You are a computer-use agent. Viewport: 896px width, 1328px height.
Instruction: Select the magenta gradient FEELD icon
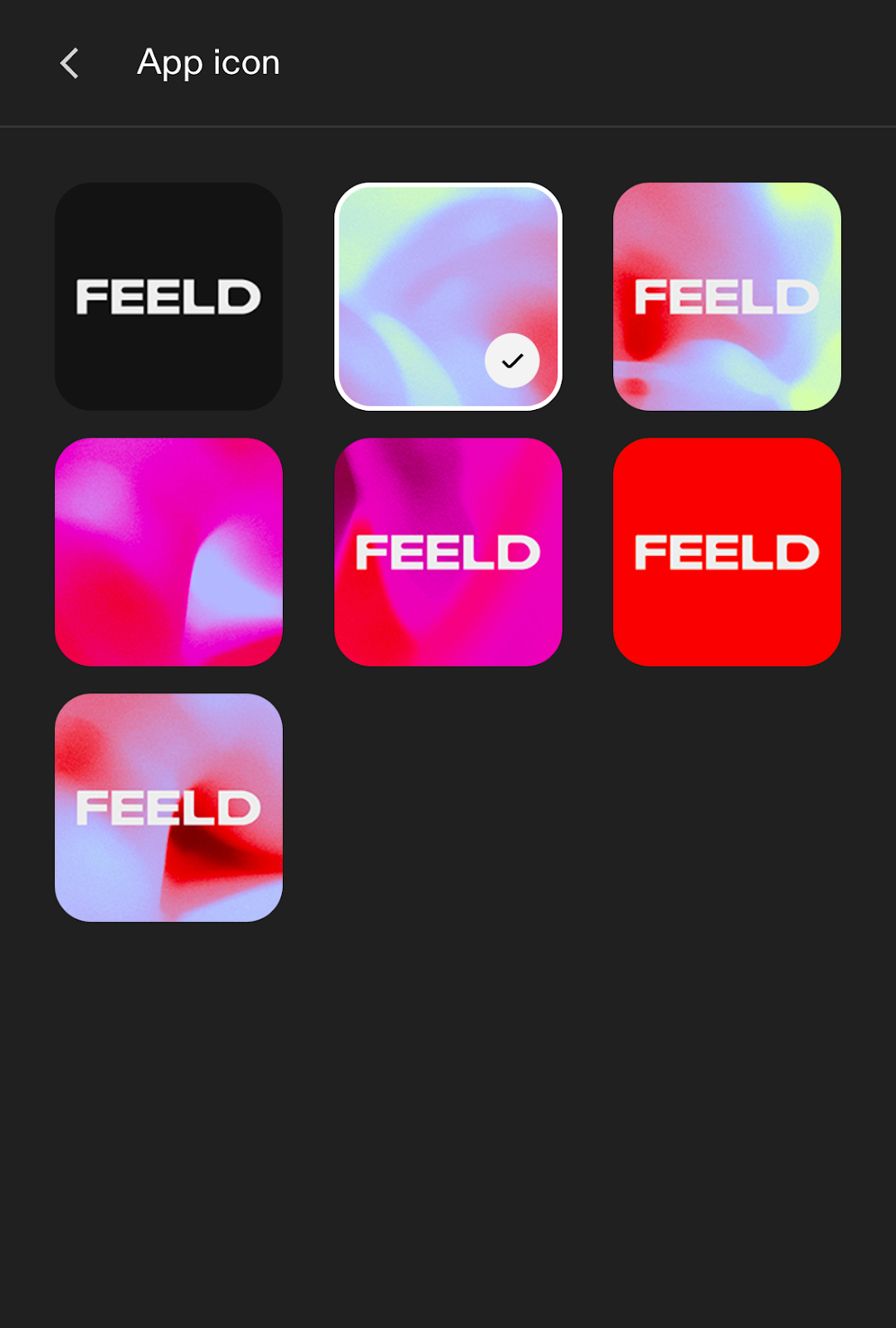[x=448, y=552]
